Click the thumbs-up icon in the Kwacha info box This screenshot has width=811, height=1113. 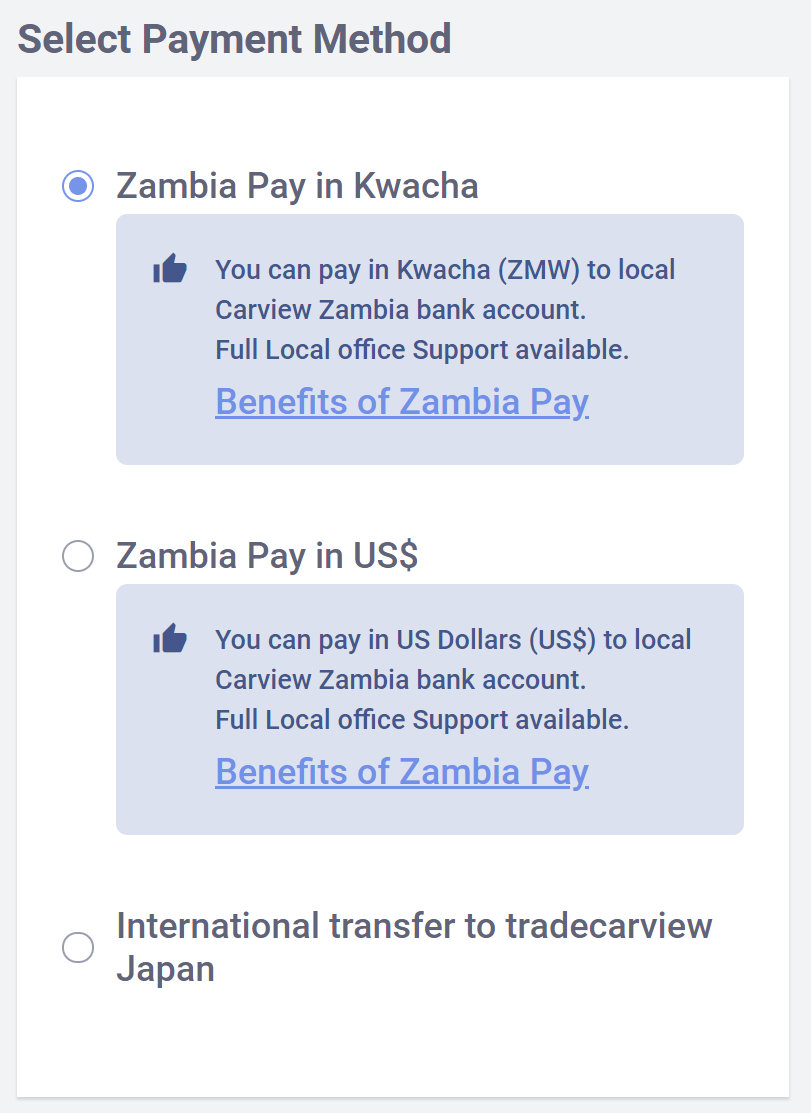point(170,268)
